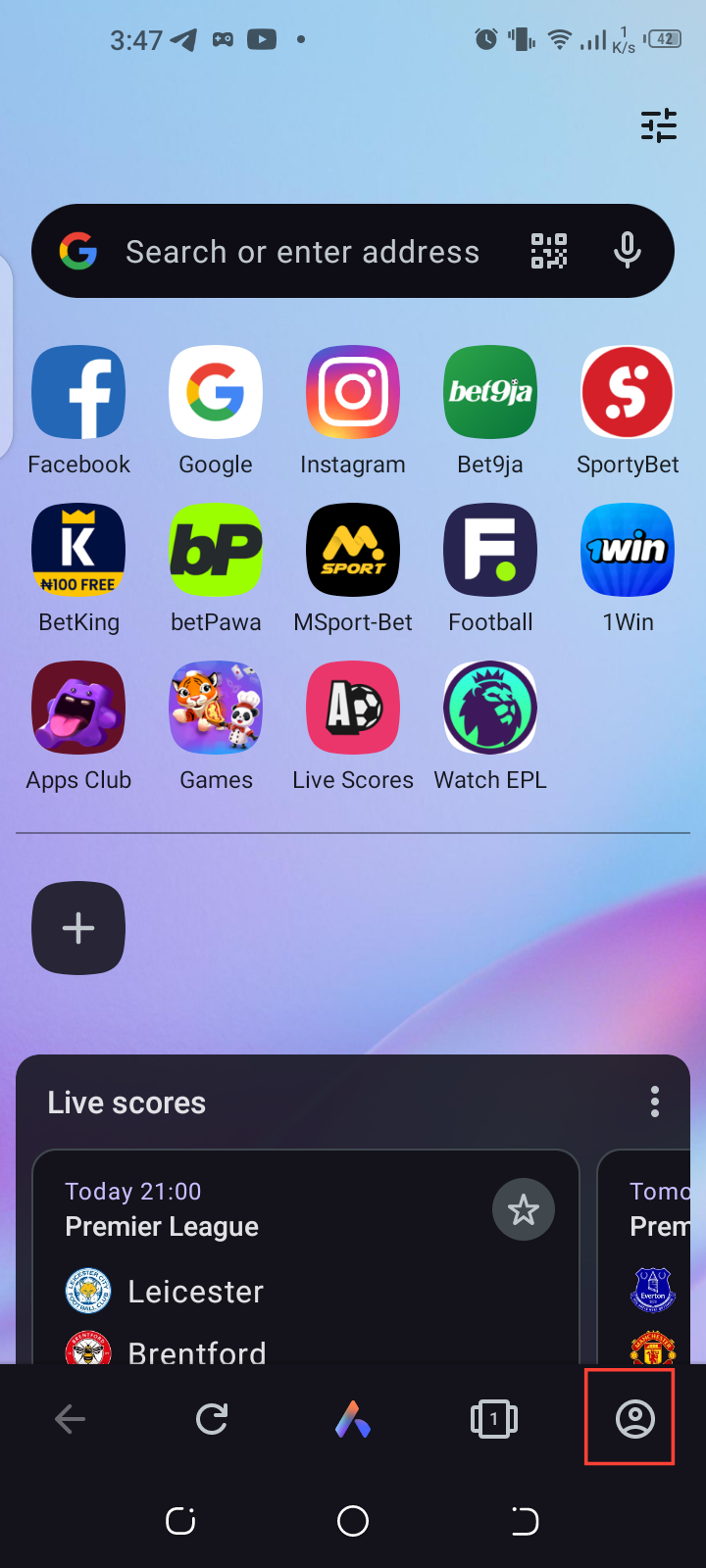Open the Live scores overflow menu
Screen dimensions: 706x1568
[x=655, y=1102]
